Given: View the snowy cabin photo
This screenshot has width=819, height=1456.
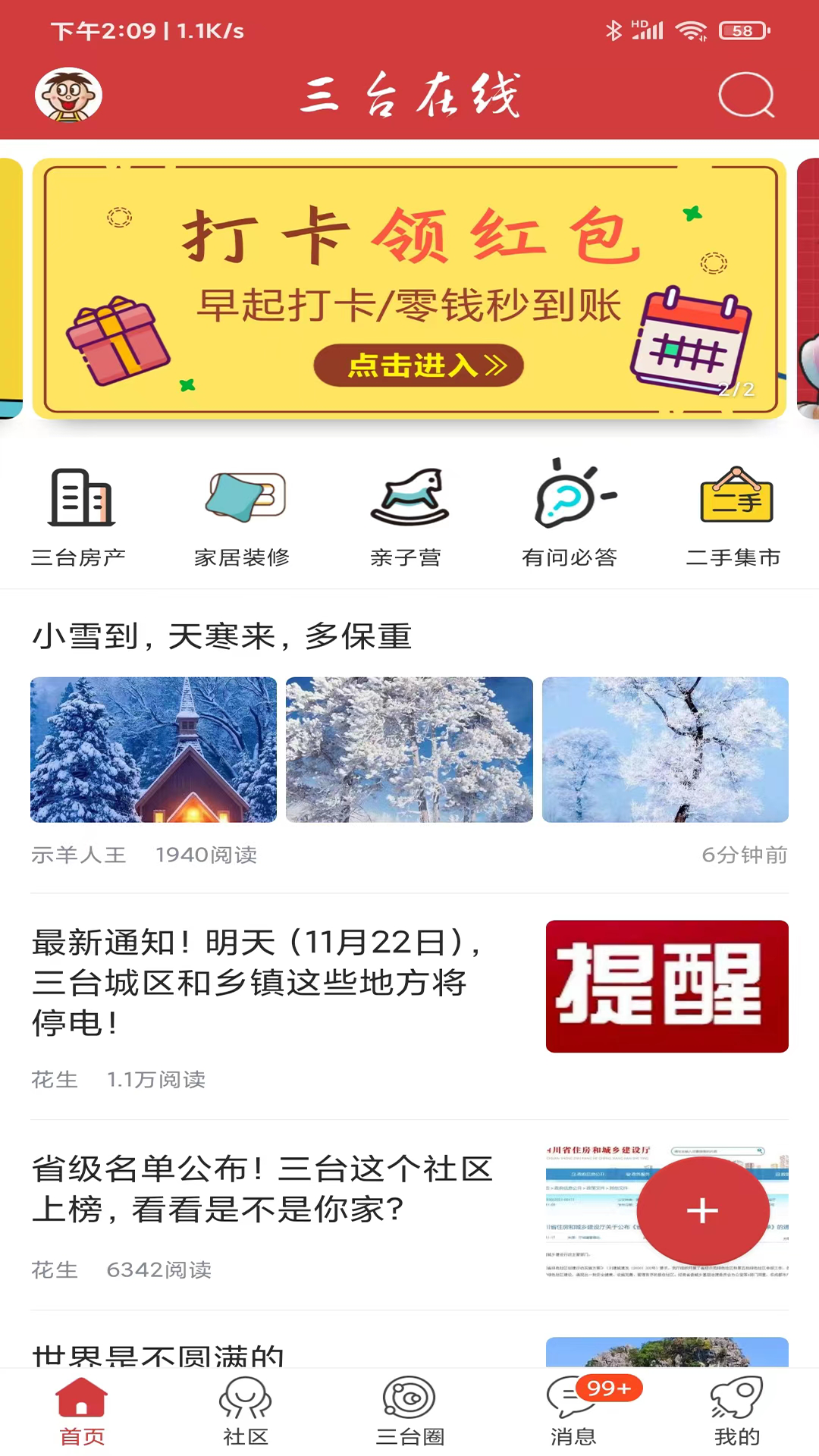Looking at the screenshot, I should [x=153, y=749].
